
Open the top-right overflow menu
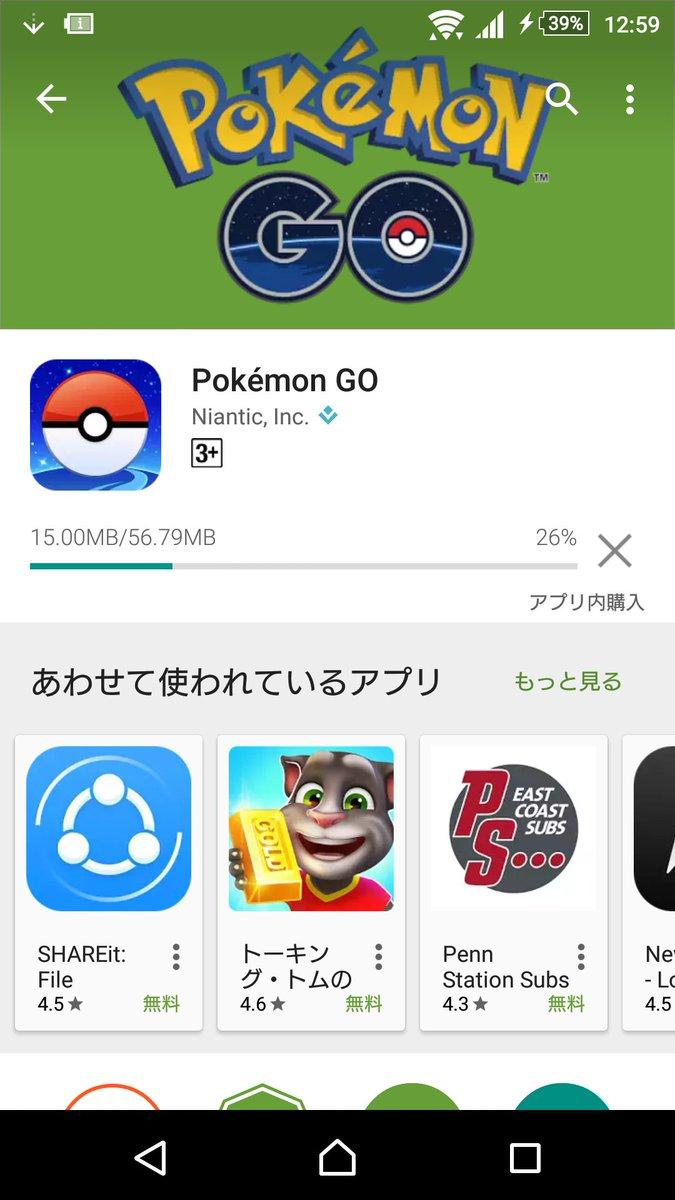629,99
